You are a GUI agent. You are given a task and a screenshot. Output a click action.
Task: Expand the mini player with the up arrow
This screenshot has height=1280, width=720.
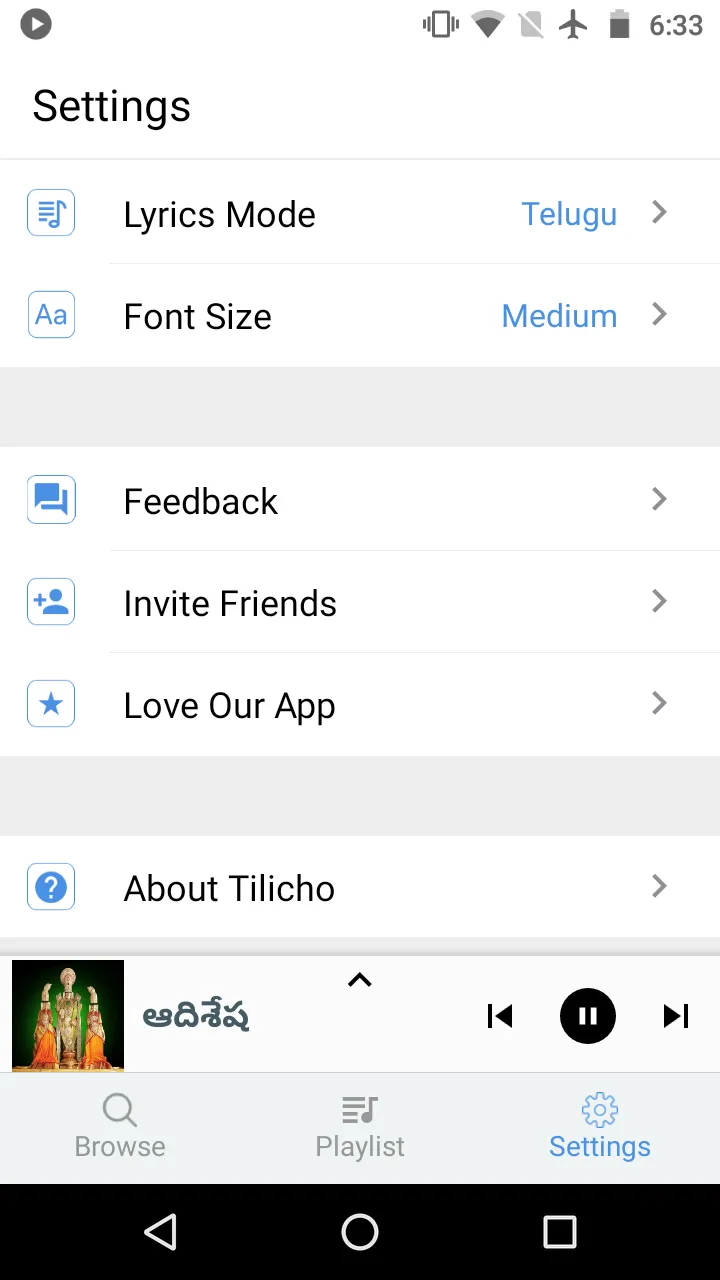(x=359, y=980)
